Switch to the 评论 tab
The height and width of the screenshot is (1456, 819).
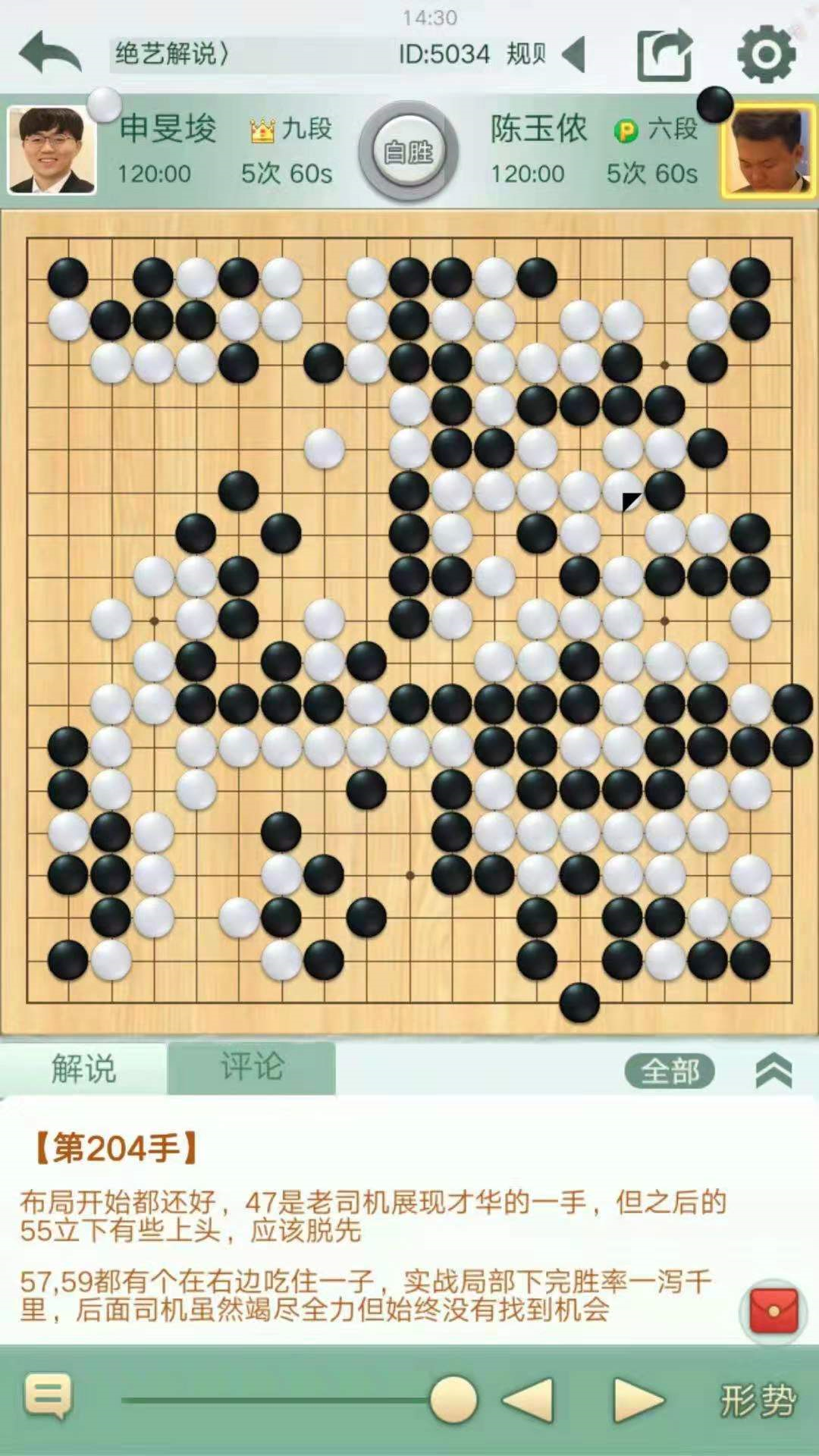252,1067
